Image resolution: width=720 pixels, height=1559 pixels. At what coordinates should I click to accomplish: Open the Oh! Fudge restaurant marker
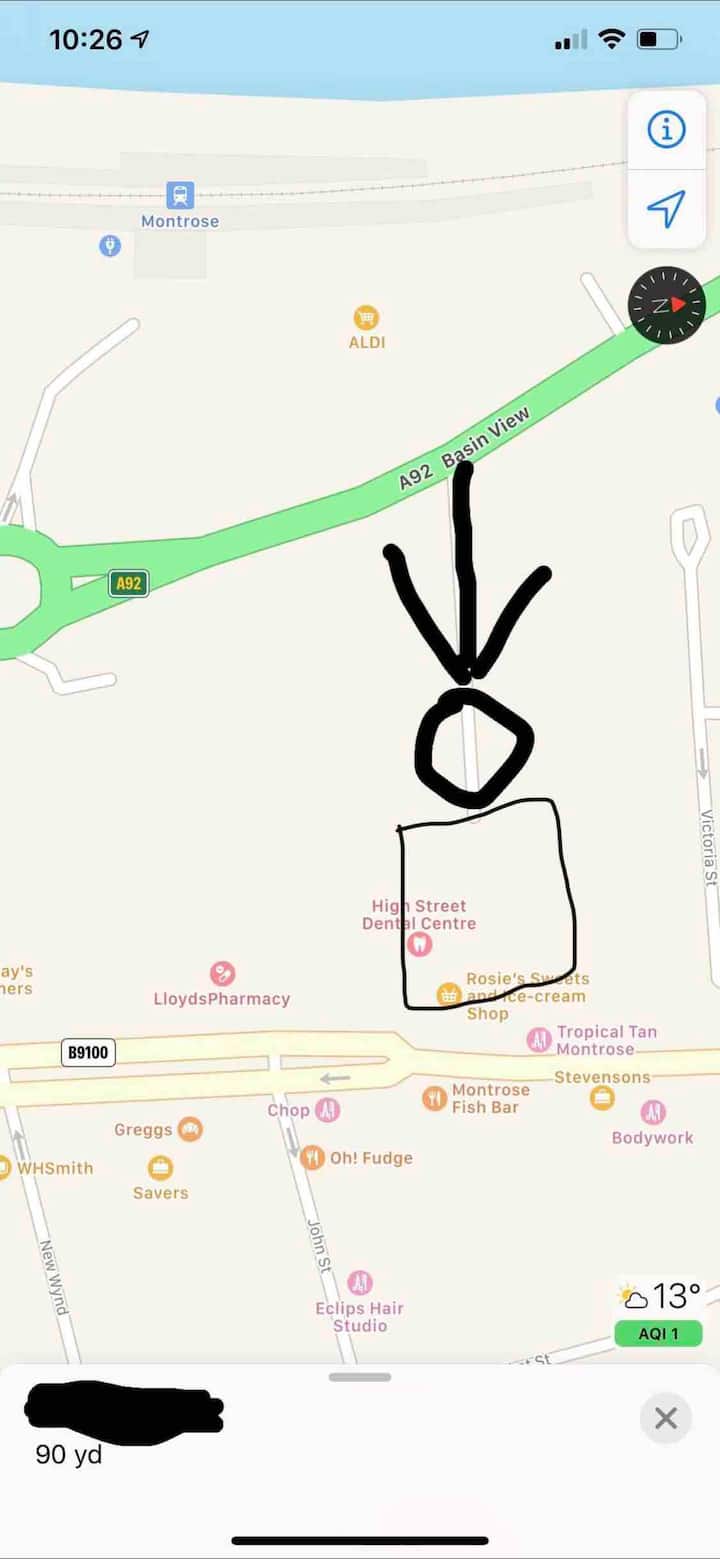pos(313,1158)
